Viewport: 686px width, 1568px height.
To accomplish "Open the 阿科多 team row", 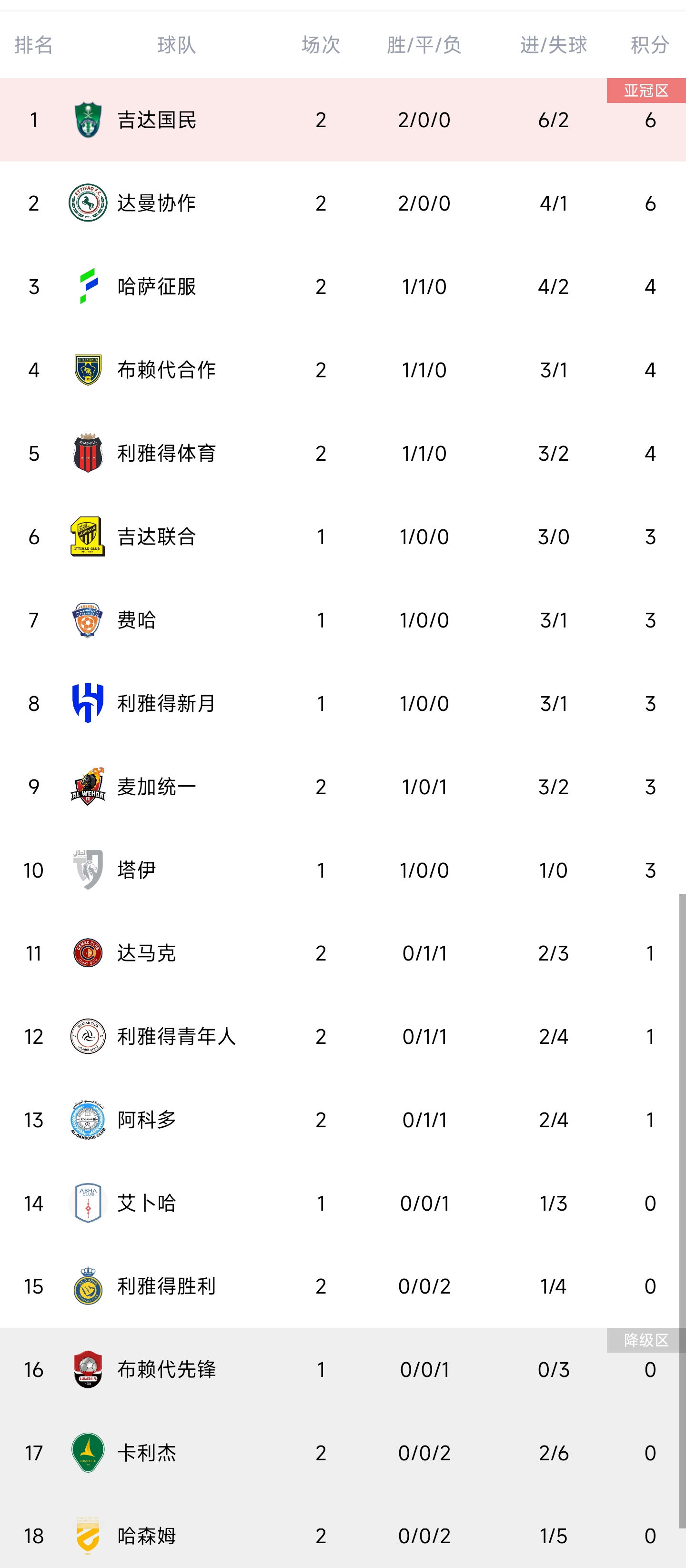I will pos(343,1120).
